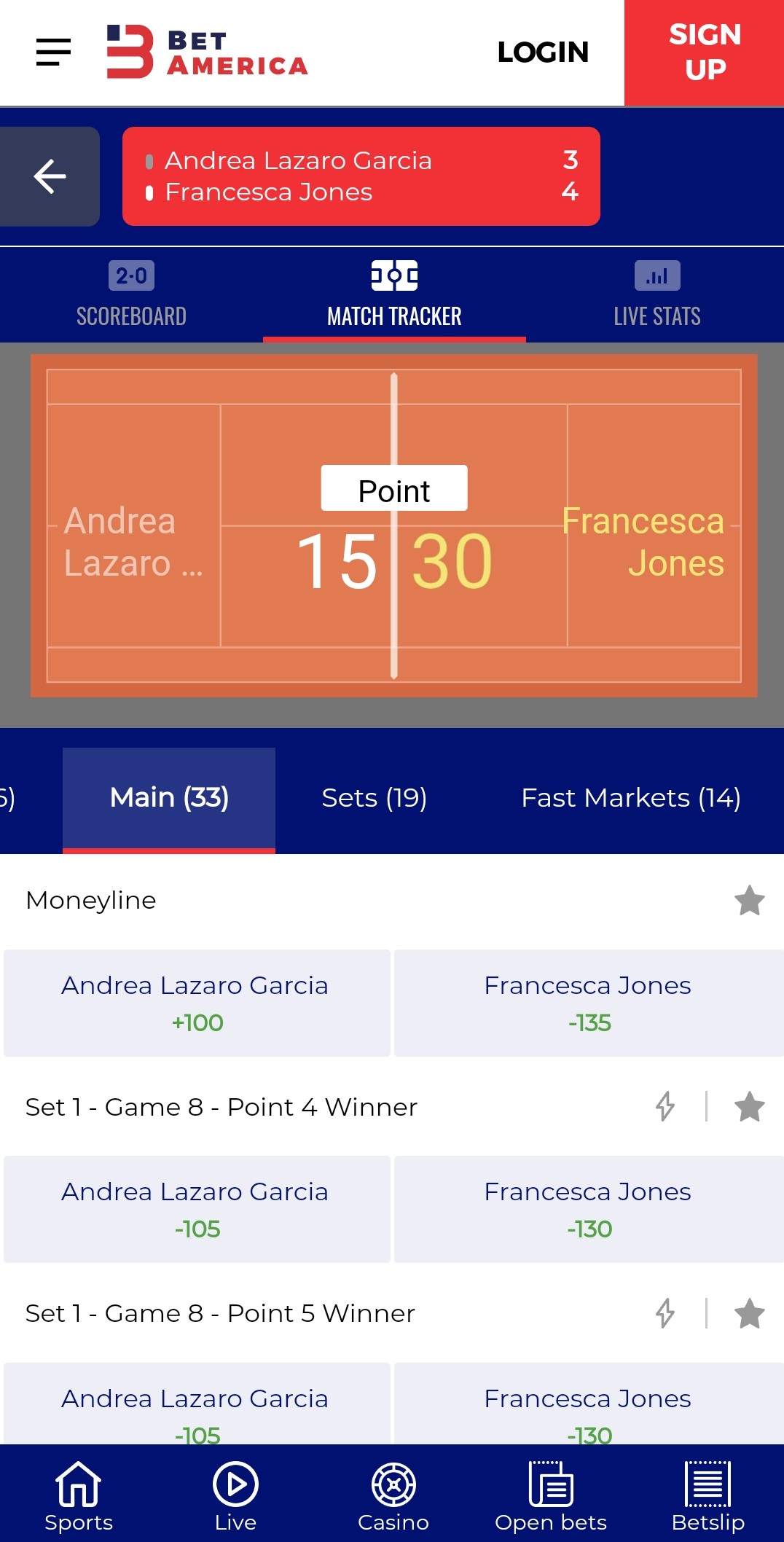
Task: Open the hamburger menu
Action: (x=53, y=52)
